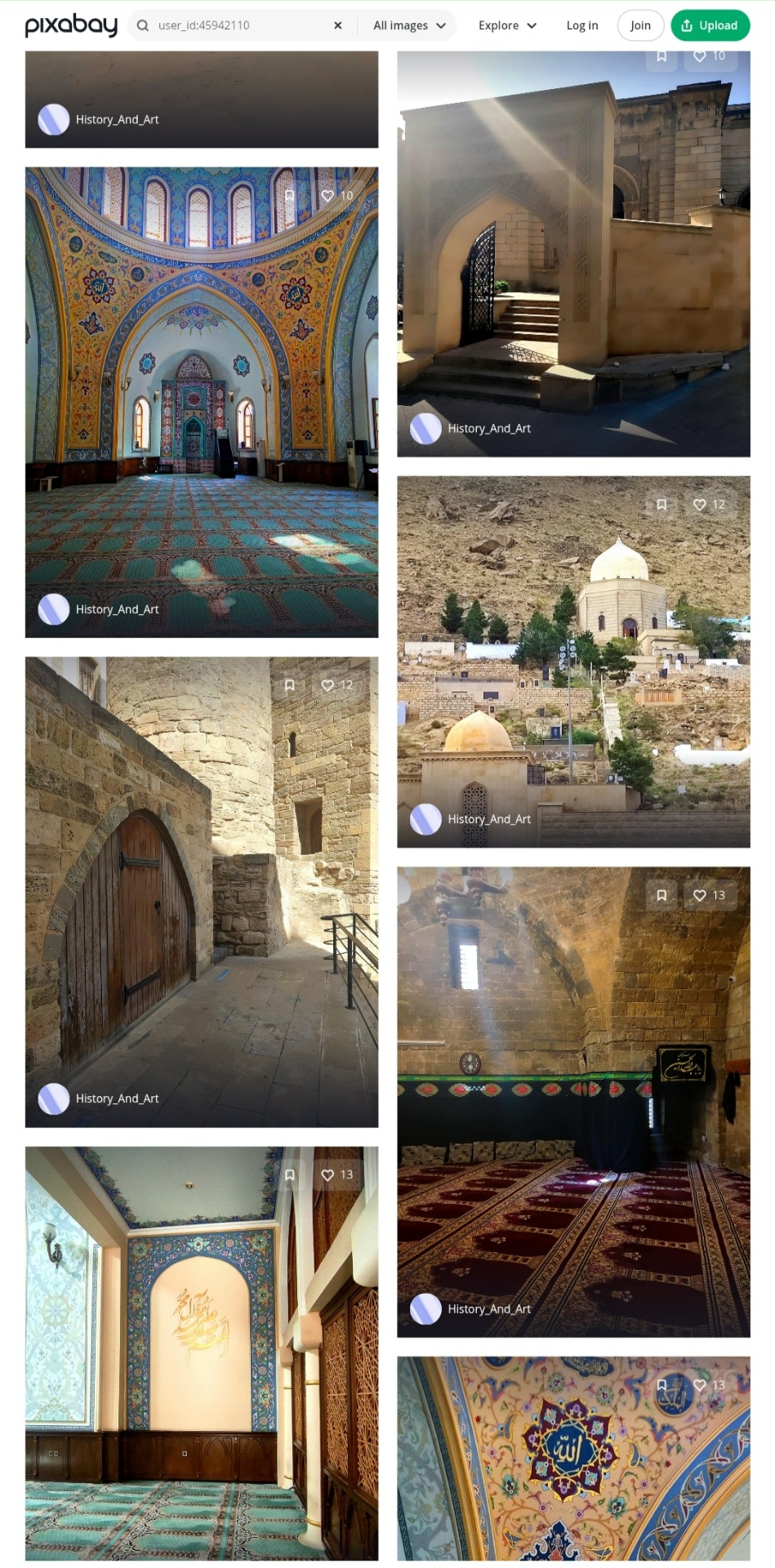Image resolution: width=775 pixels, height=1568 pixels.
Task: Open History_And_Art profile on the sunlit archway photo
Action: coord(489,428)
